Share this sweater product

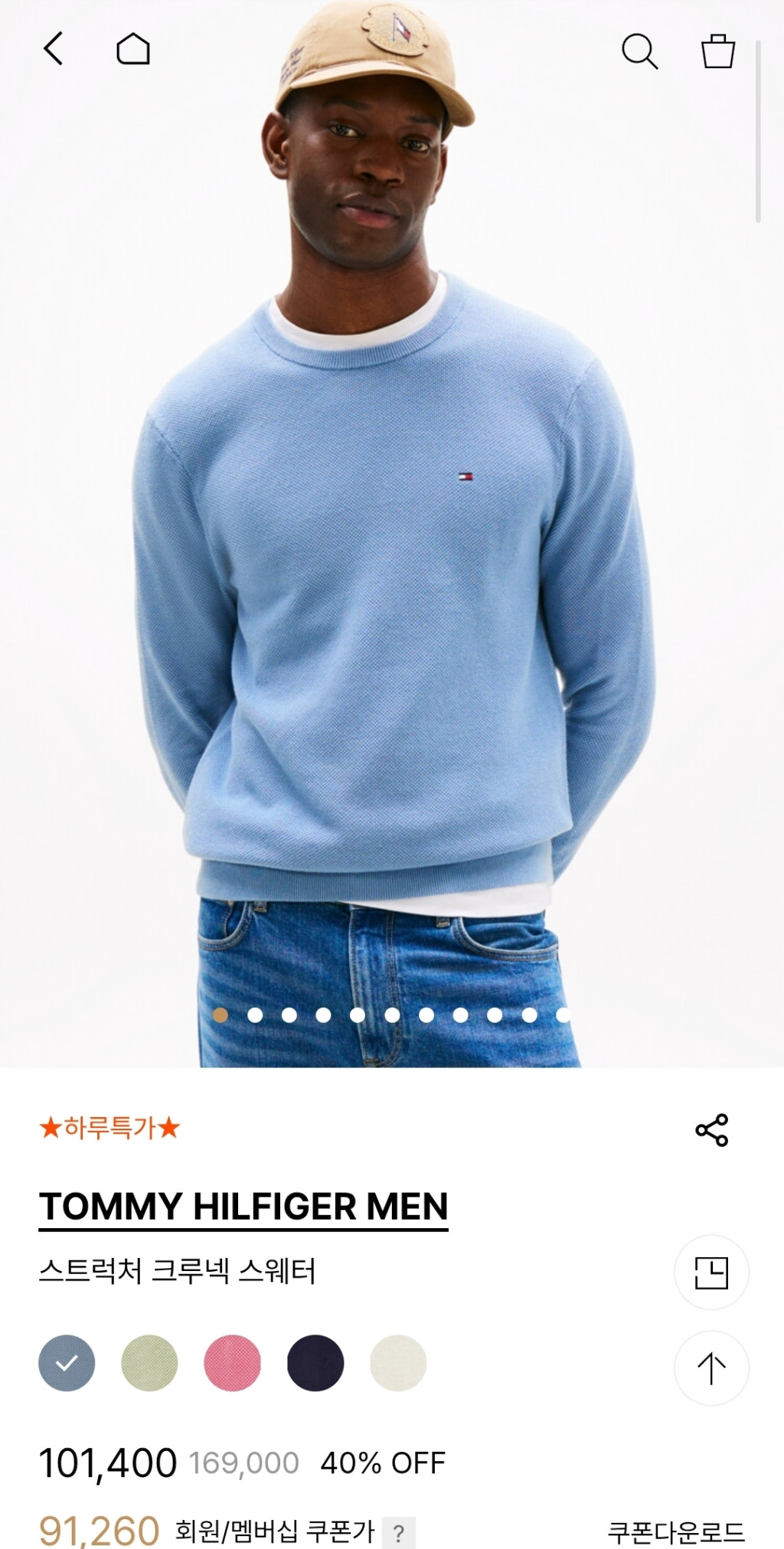pos(711,1130)
